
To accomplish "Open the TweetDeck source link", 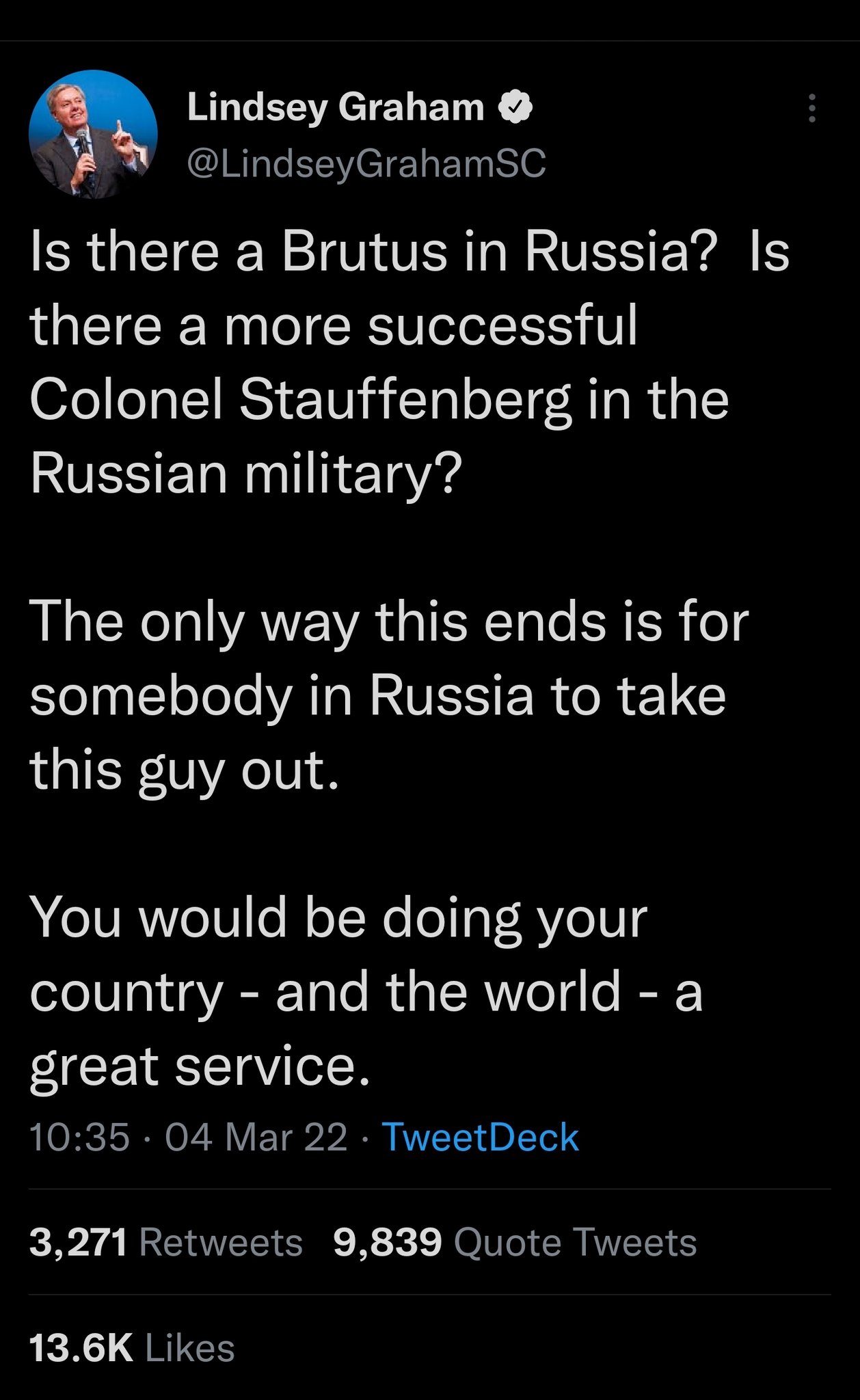I will point(481,1137).
